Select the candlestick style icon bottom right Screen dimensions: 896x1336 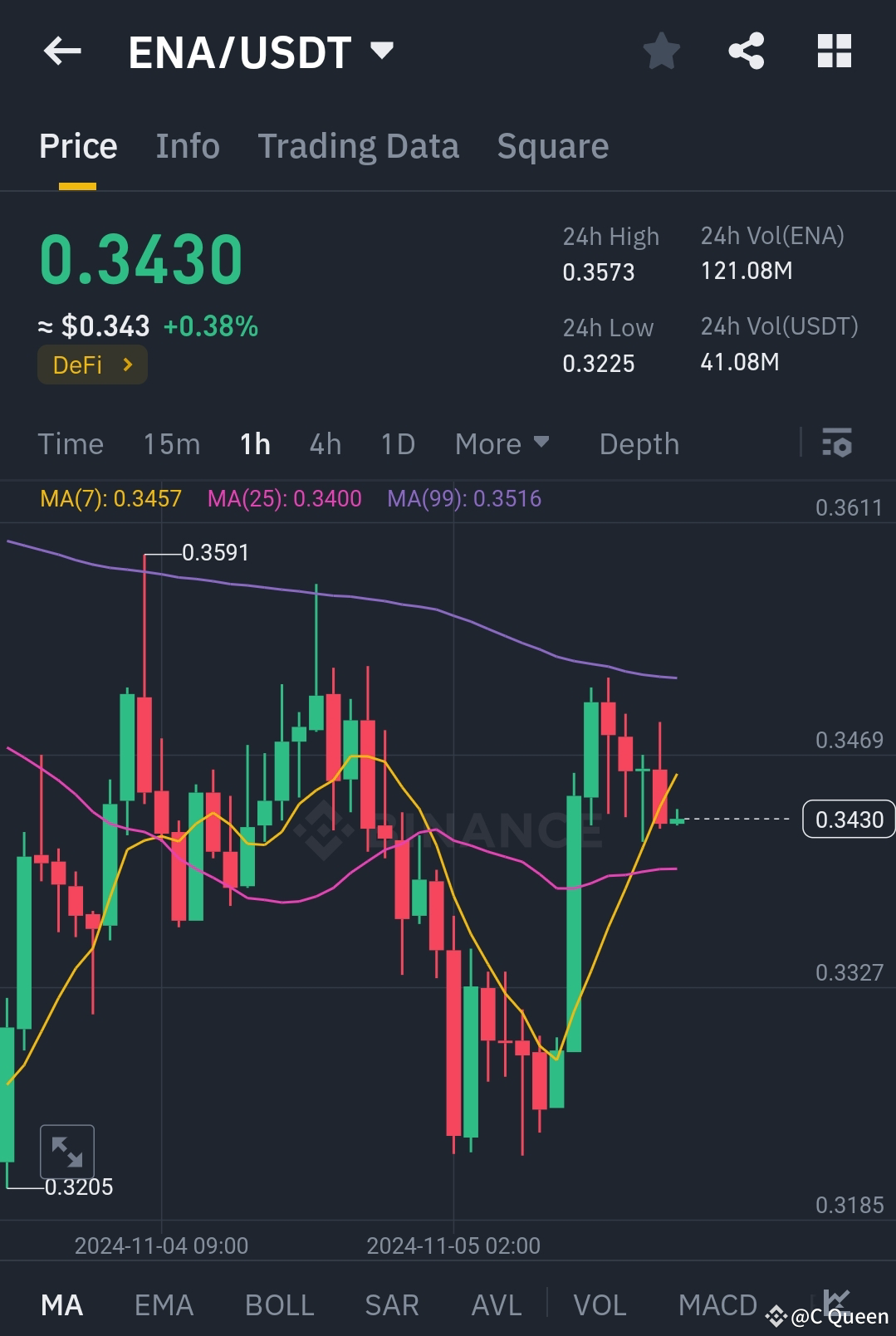(837, 1304)
